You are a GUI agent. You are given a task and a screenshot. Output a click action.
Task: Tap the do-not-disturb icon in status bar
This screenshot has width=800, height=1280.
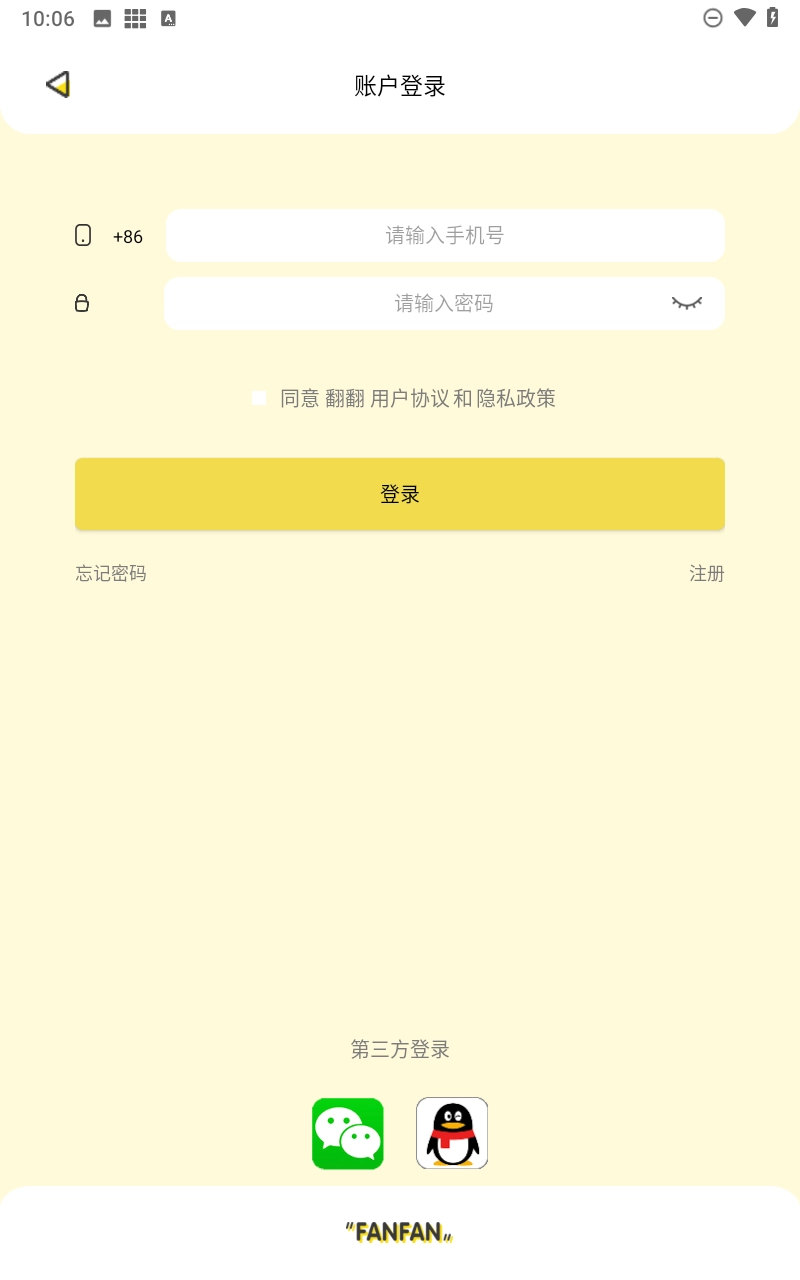(712, 17)
